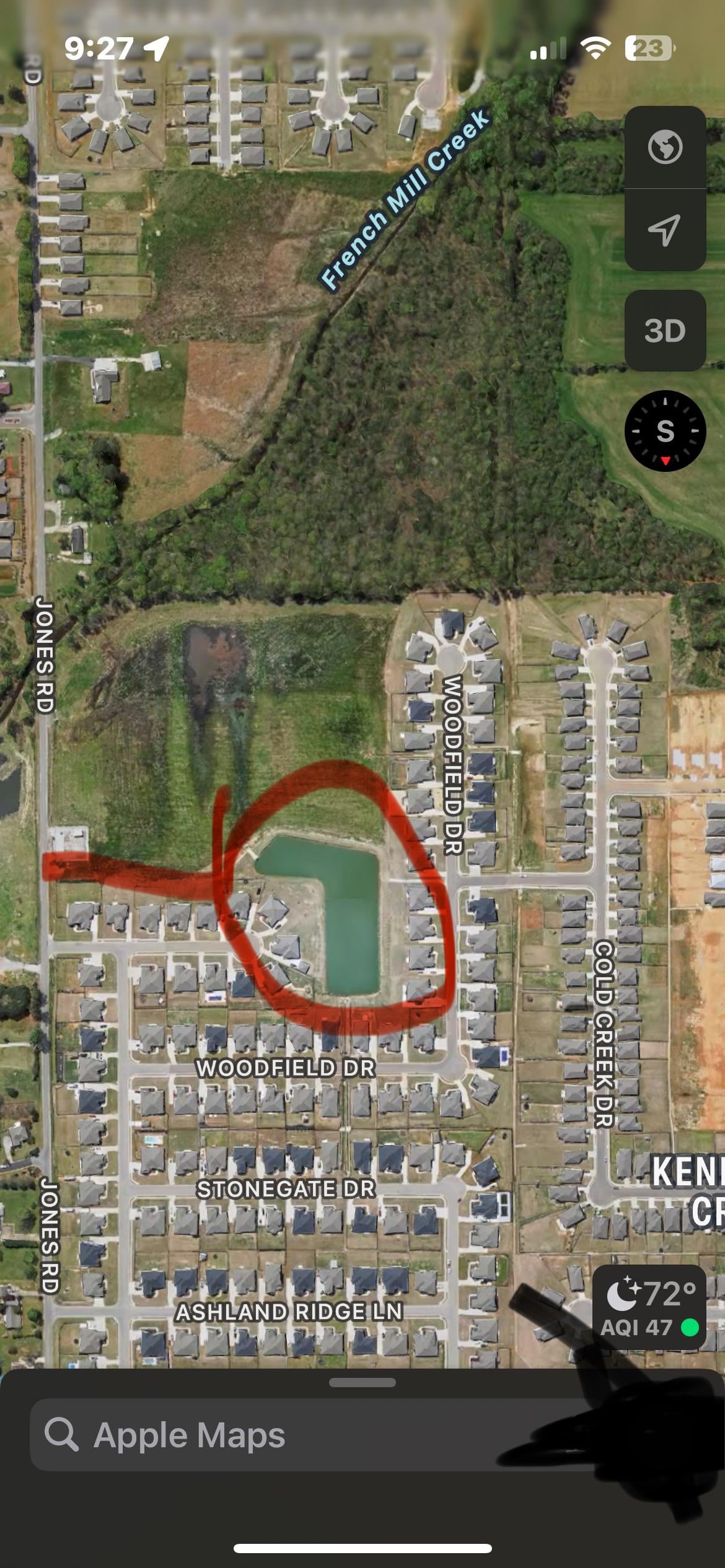Viewport: 725px width, 1568px height.
Task: Open the Apple Maps search field
Action: click(279, 1435)
